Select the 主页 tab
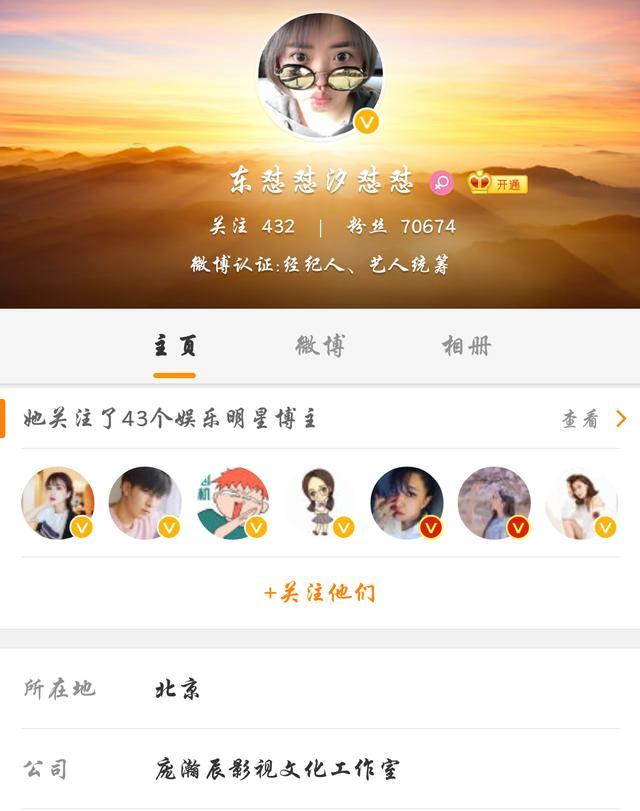The image size is (640, 811). tap(175, 347)
